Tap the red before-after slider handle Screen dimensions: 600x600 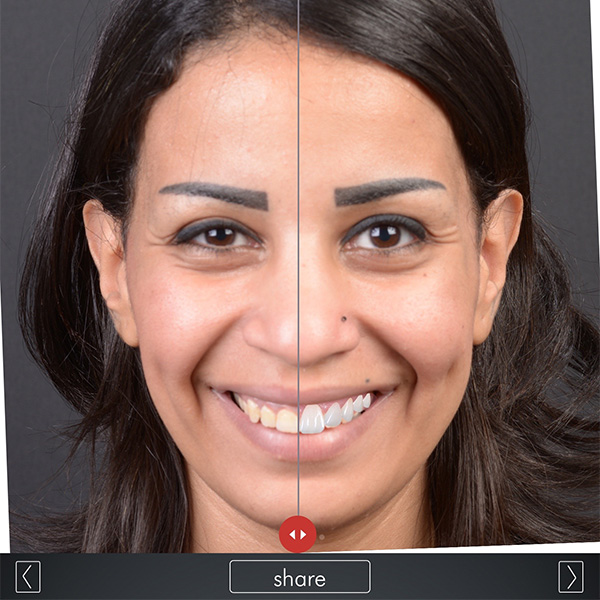click(297, 534)
